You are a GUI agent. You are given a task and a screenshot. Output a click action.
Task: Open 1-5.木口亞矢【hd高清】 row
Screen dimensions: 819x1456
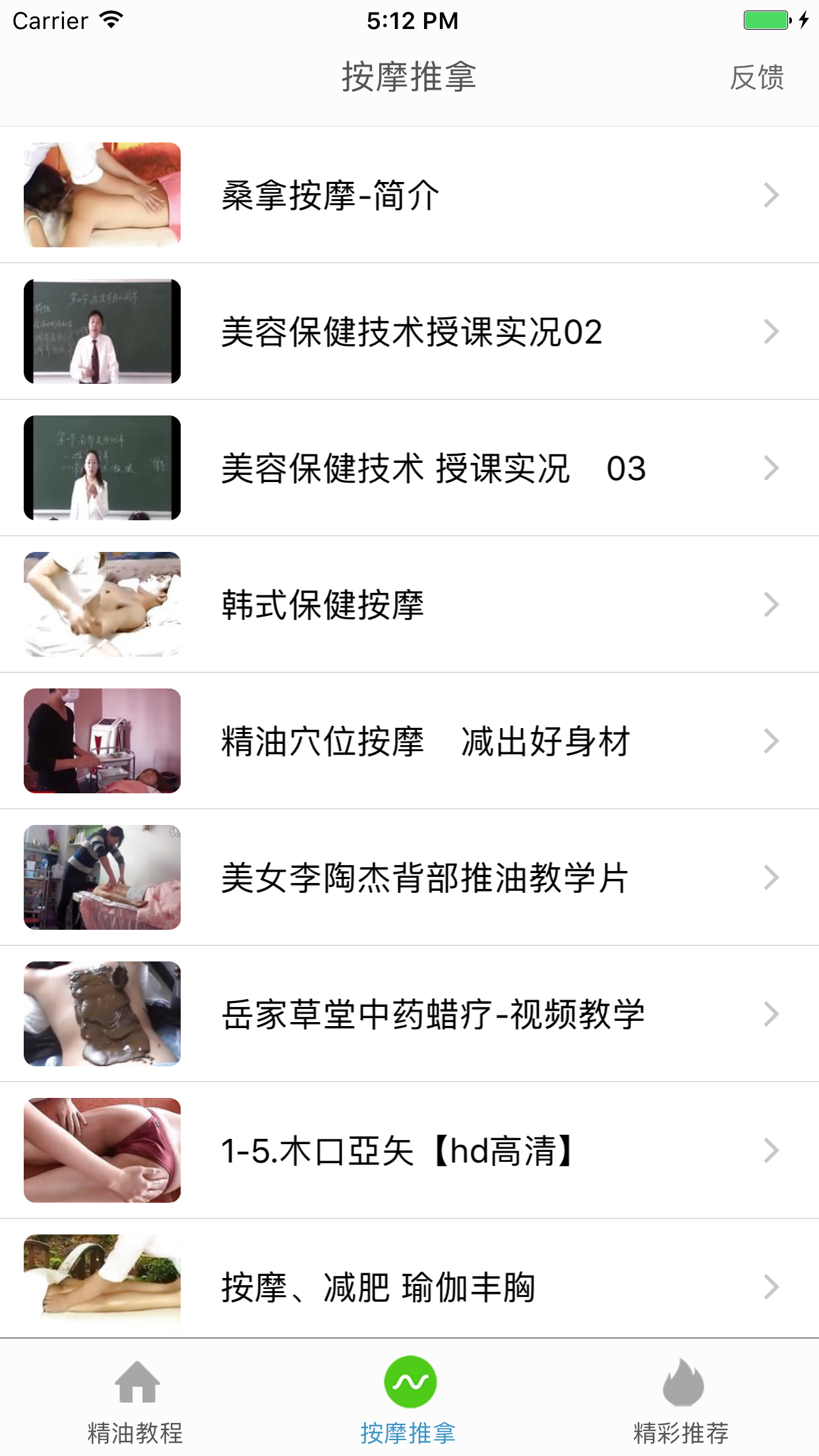(409, 1151)
